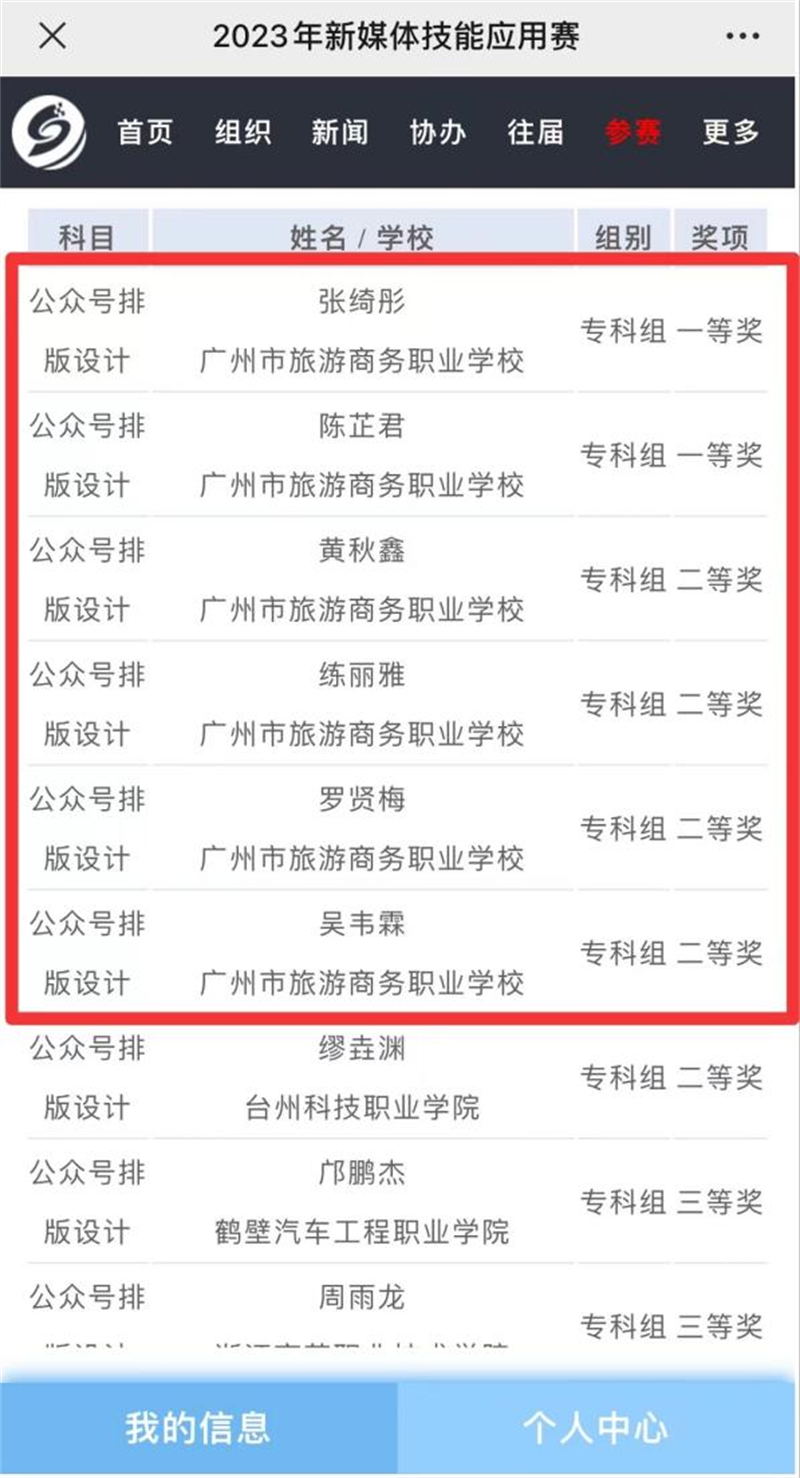Tap the 我的信息 button
The width and height of the screenshot is (800, 1478).
coord(198,1428)
